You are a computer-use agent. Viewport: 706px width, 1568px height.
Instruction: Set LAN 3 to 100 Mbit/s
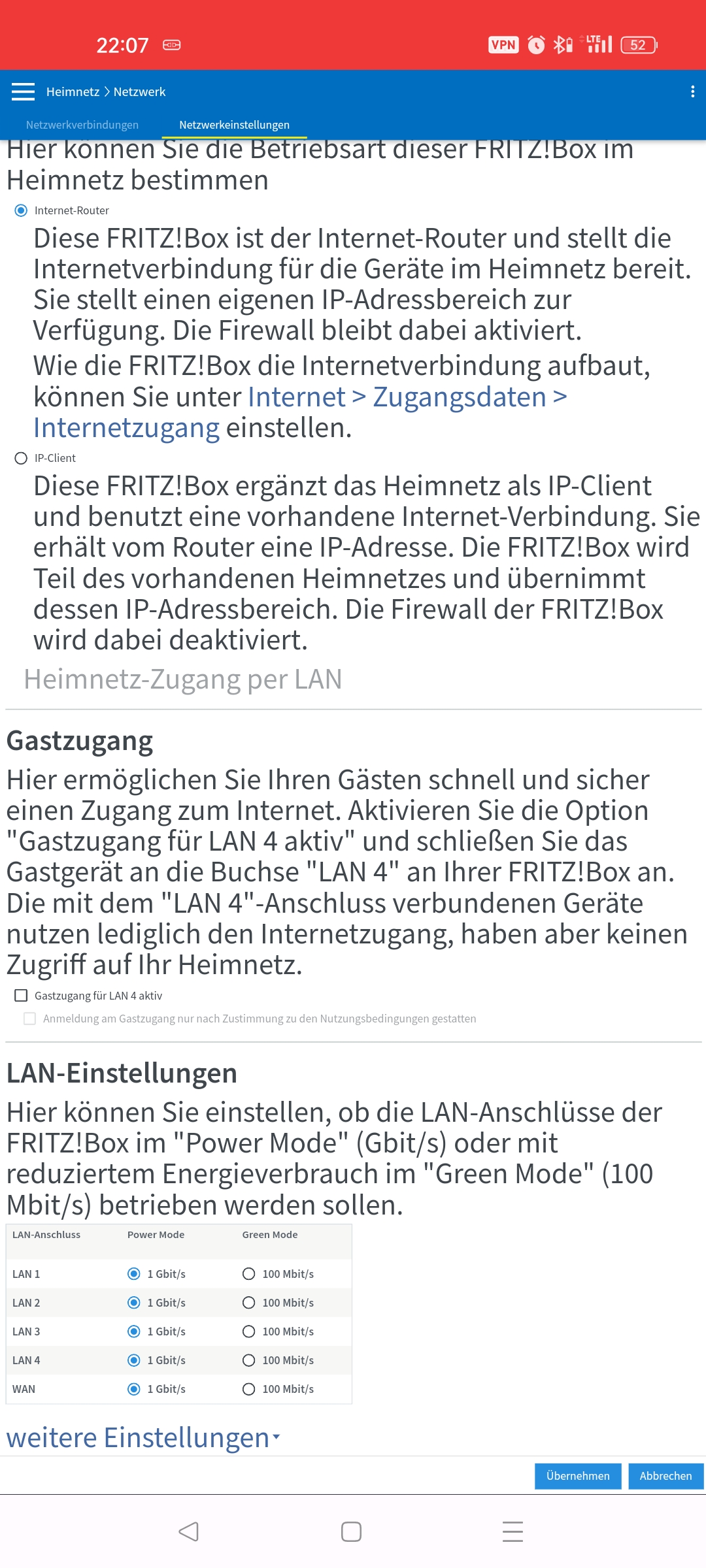point(248,1331)
